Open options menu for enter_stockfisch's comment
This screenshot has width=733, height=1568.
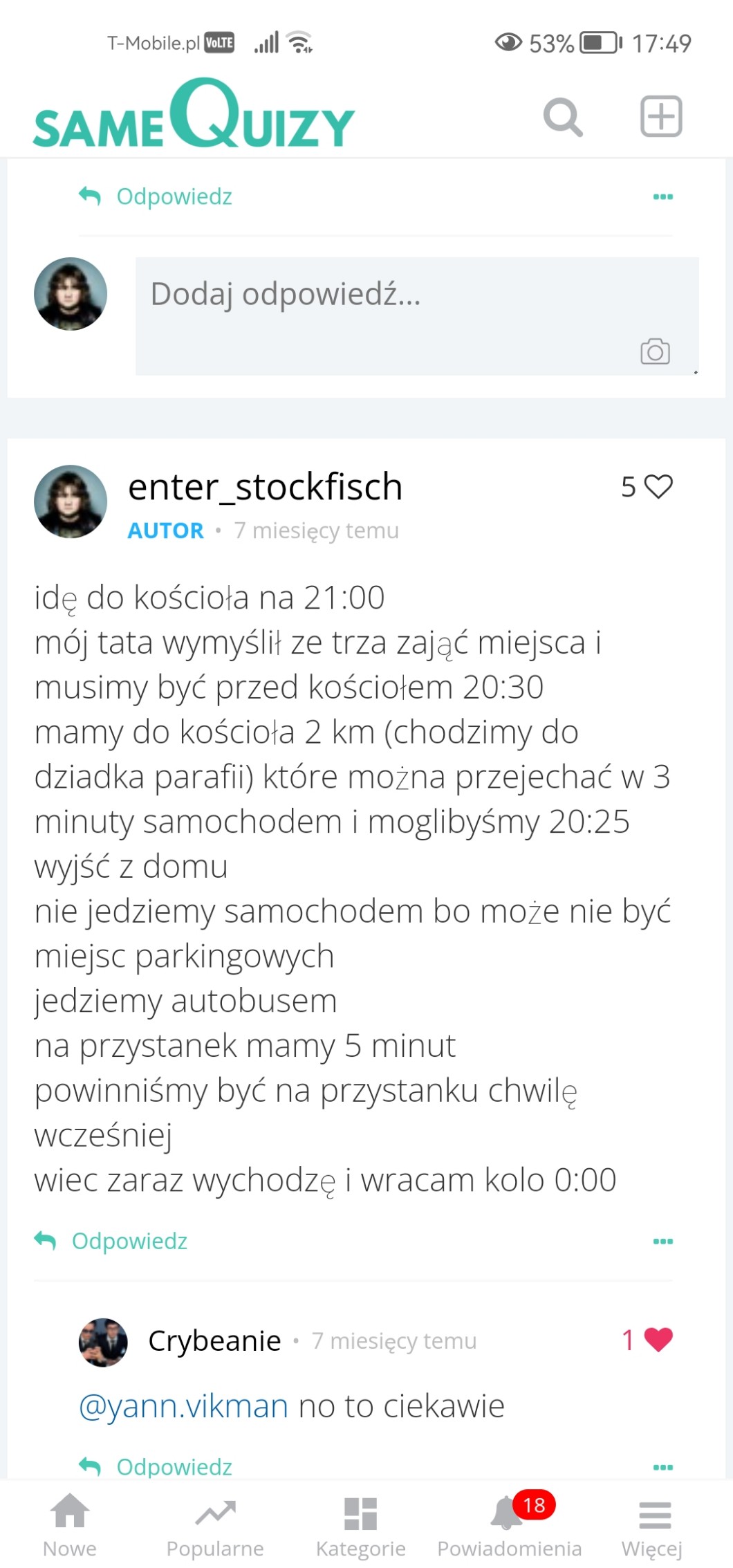pos(662,1241)
